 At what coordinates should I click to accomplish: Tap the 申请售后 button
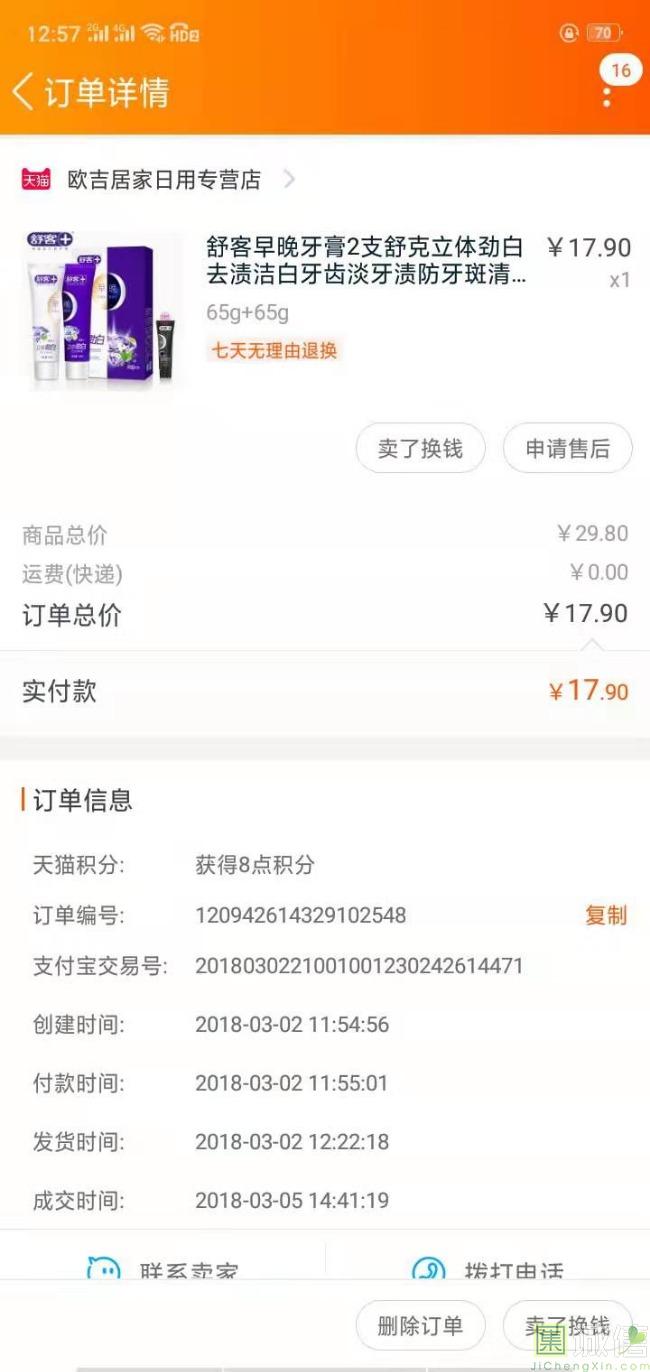pyautogui.click(x=567, y=449)
